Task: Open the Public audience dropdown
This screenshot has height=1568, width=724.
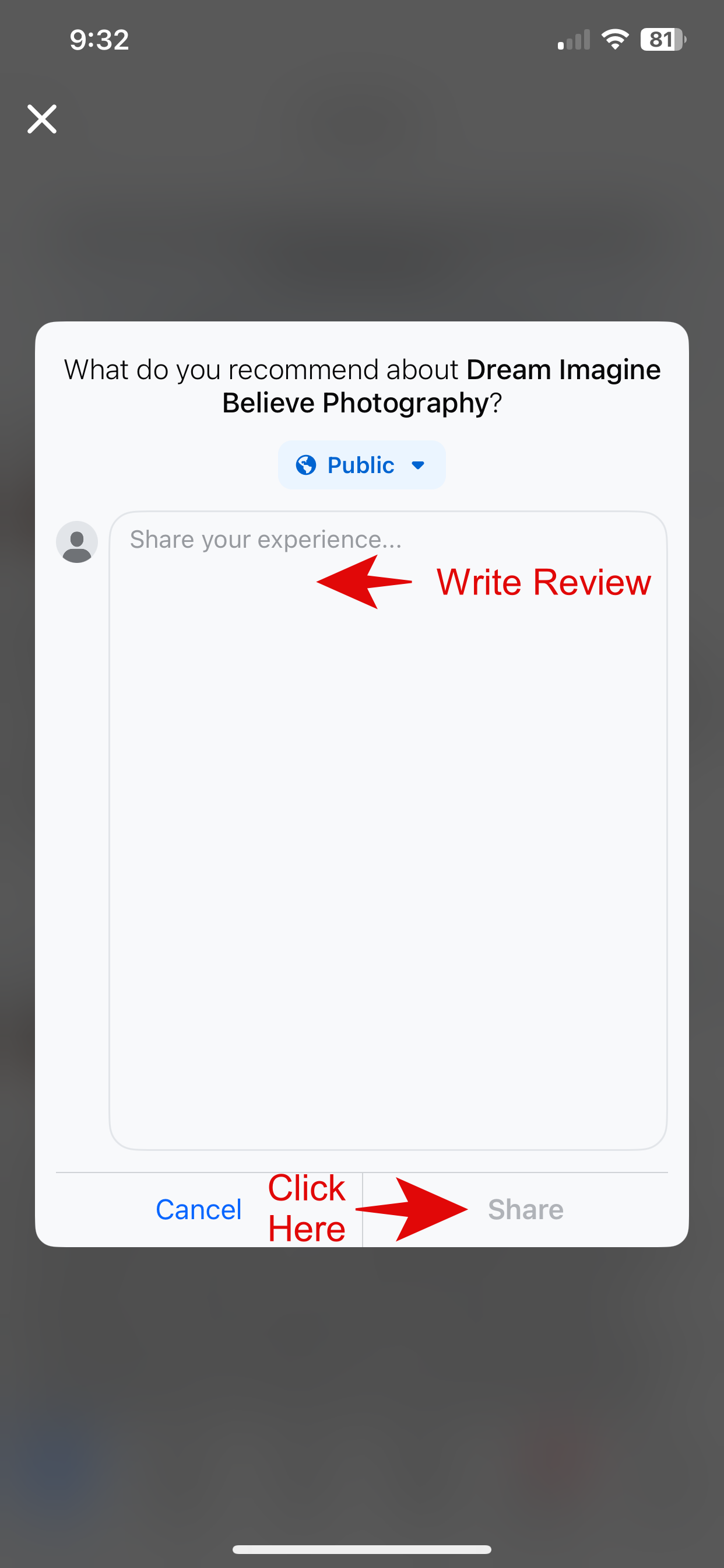Action: [x=361, y=465]
